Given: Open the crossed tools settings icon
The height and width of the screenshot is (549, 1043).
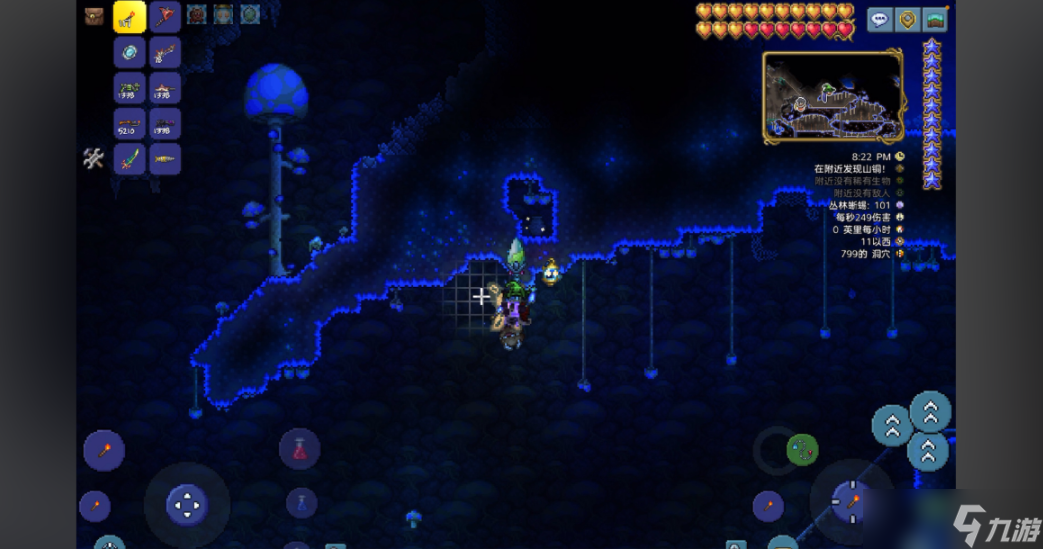Looking at the screenshot, I should (94, 157).
